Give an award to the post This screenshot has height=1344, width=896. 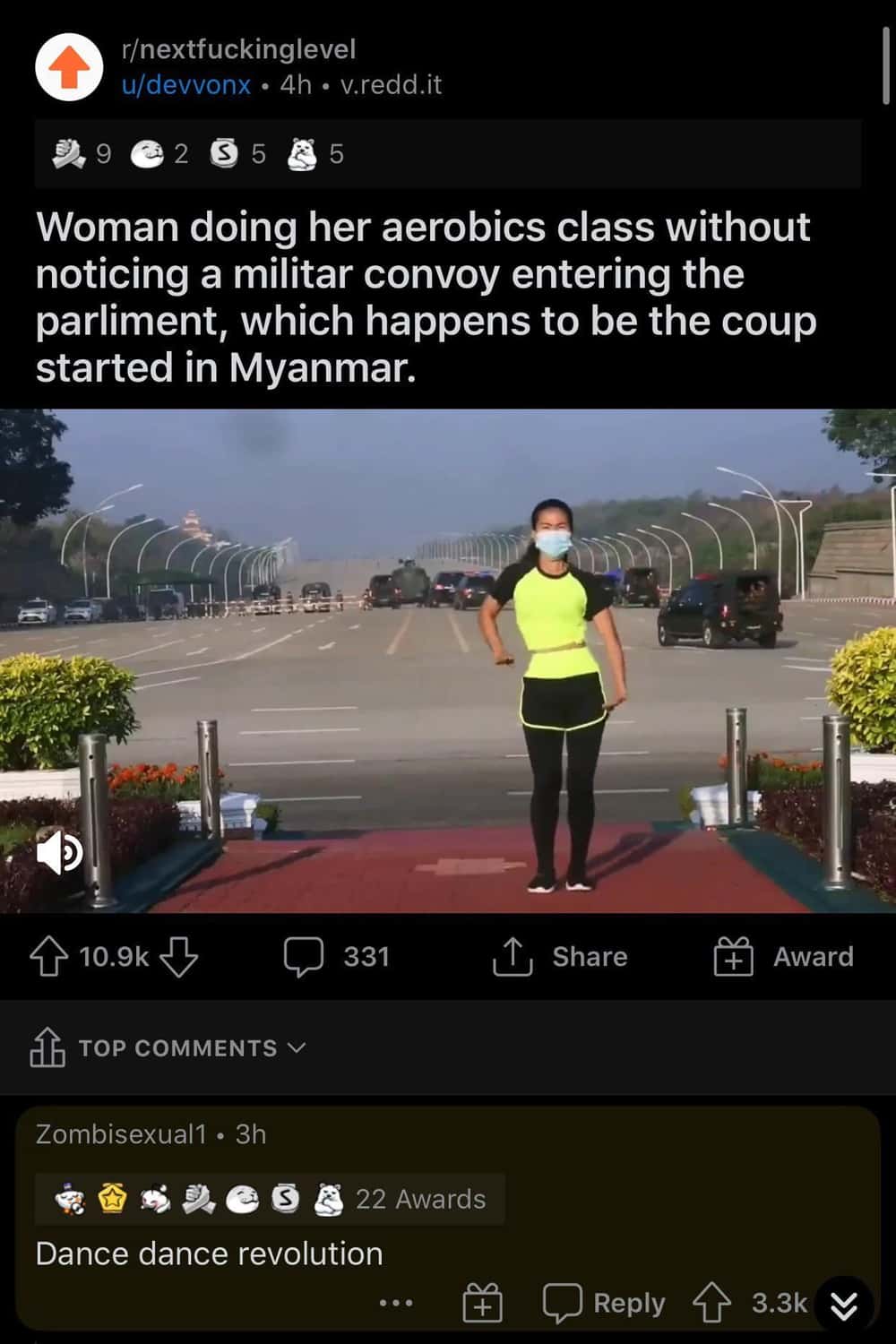click(783, 957)
